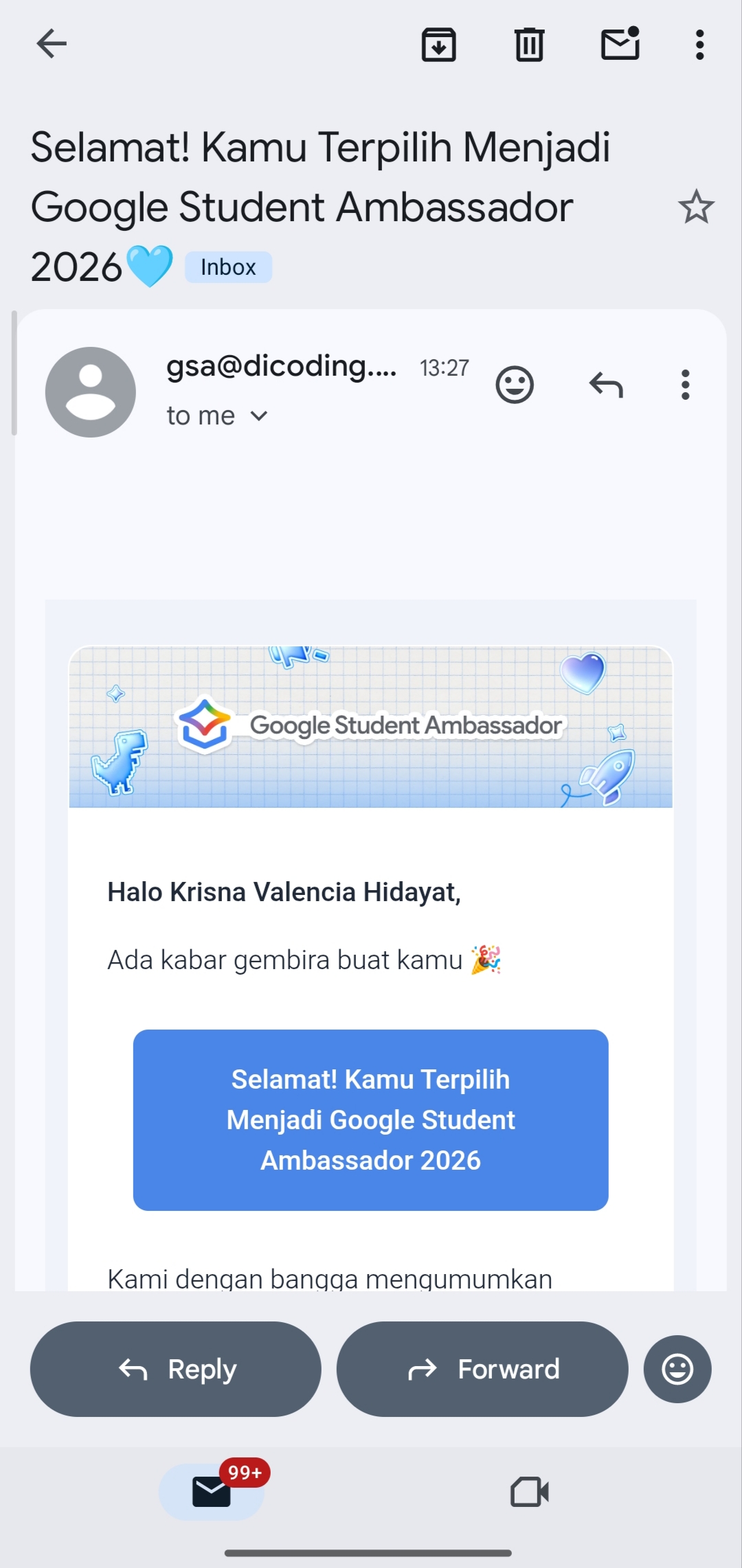The image size is (742, 1568).
Task: Tap the Reply button
Action: (176, 1369)
